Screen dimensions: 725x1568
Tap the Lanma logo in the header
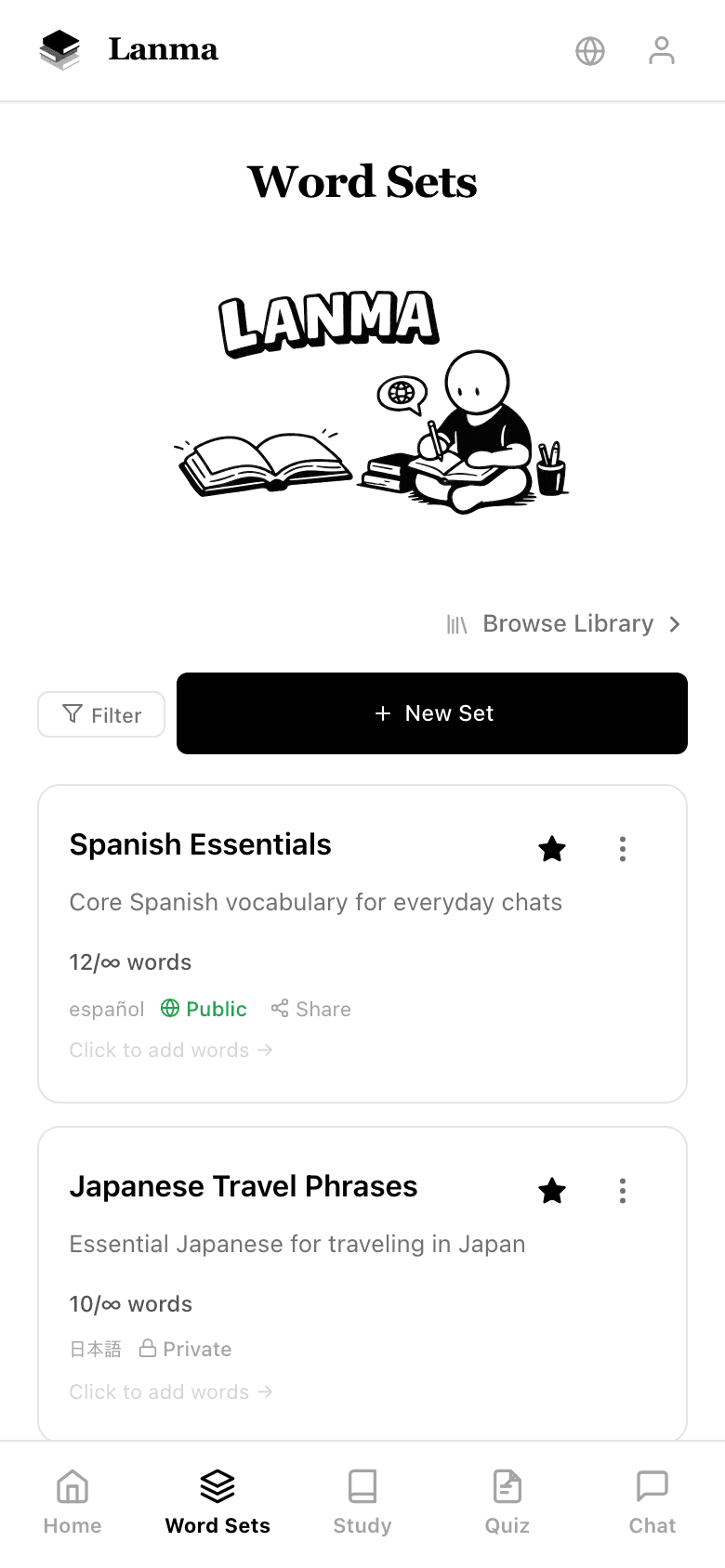[x=130, y=49]
